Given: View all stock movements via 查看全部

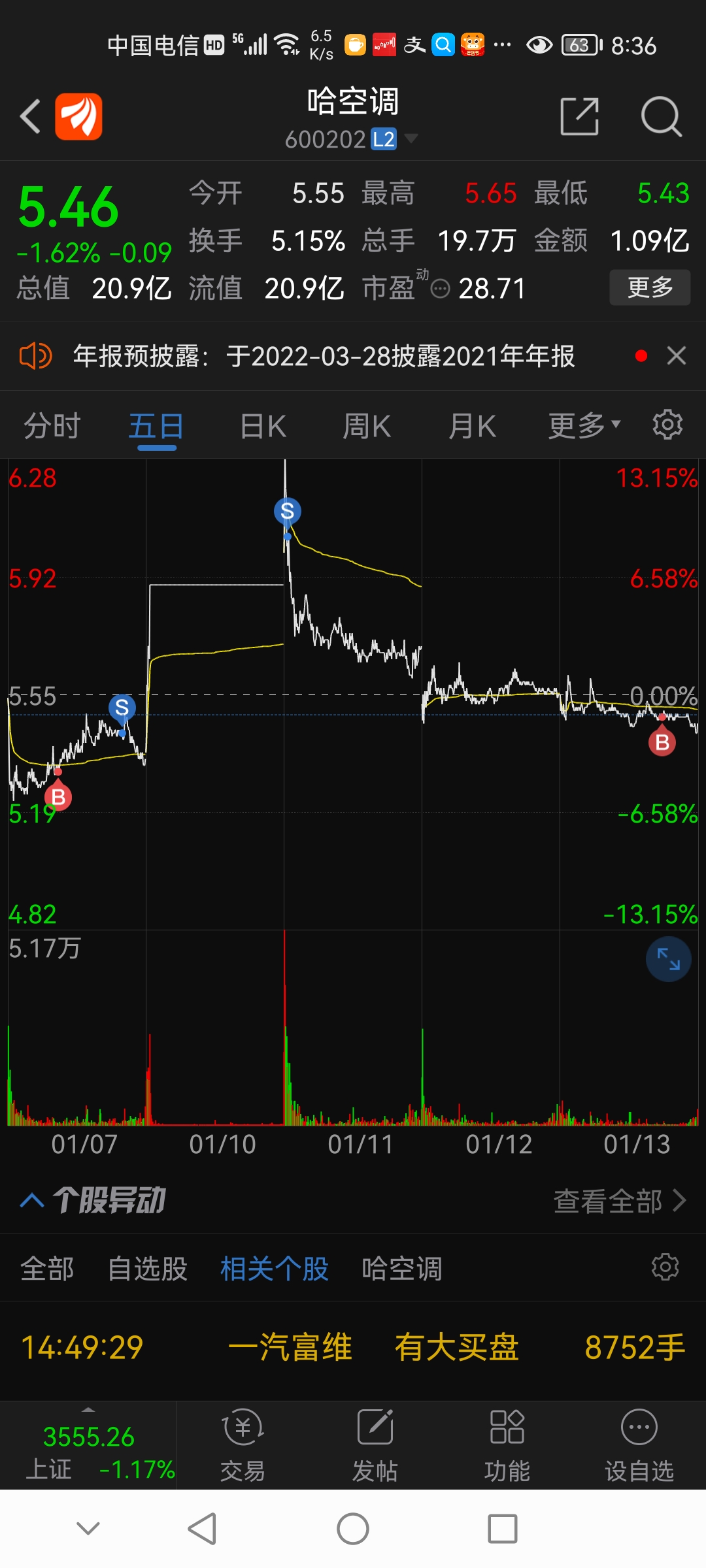Looking at the screenshot, I should (x=619, y=1201).
